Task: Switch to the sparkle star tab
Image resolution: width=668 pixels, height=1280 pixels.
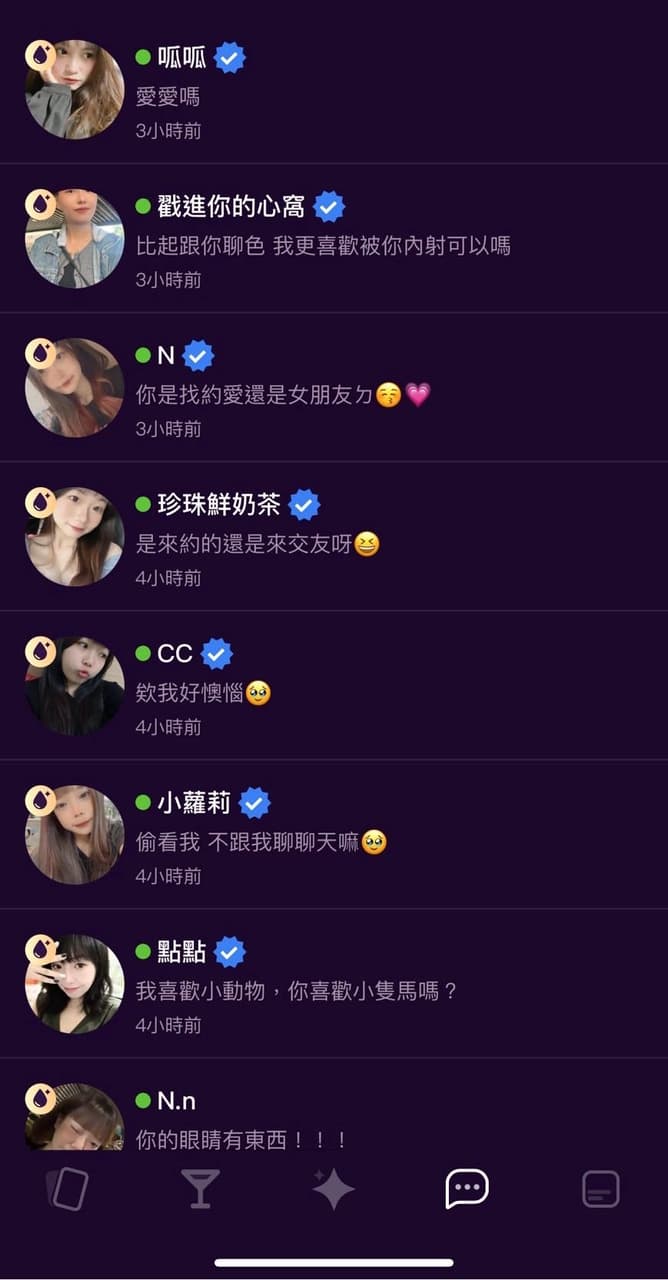Action: click(333, 1189)
